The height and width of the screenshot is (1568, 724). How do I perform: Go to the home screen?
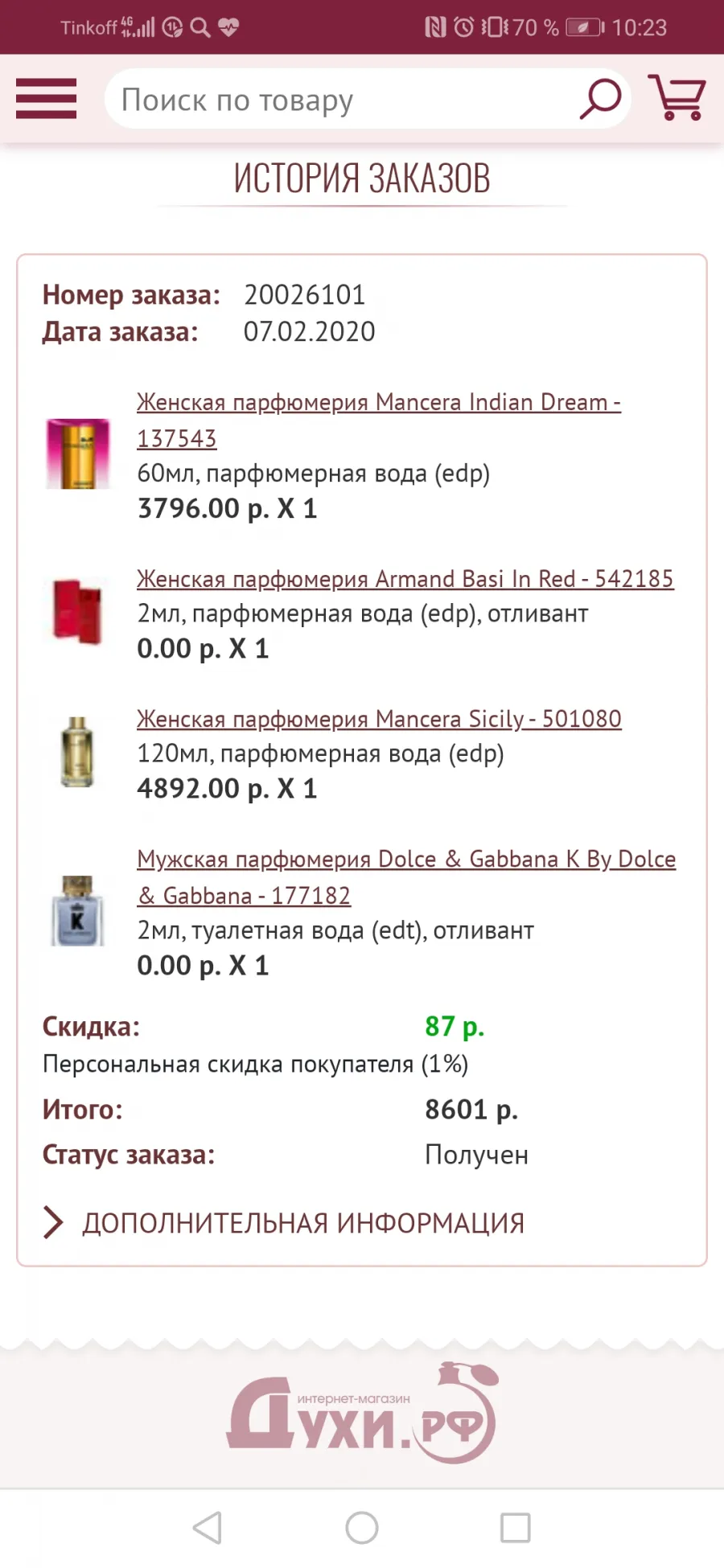(x=362, y=1527)
